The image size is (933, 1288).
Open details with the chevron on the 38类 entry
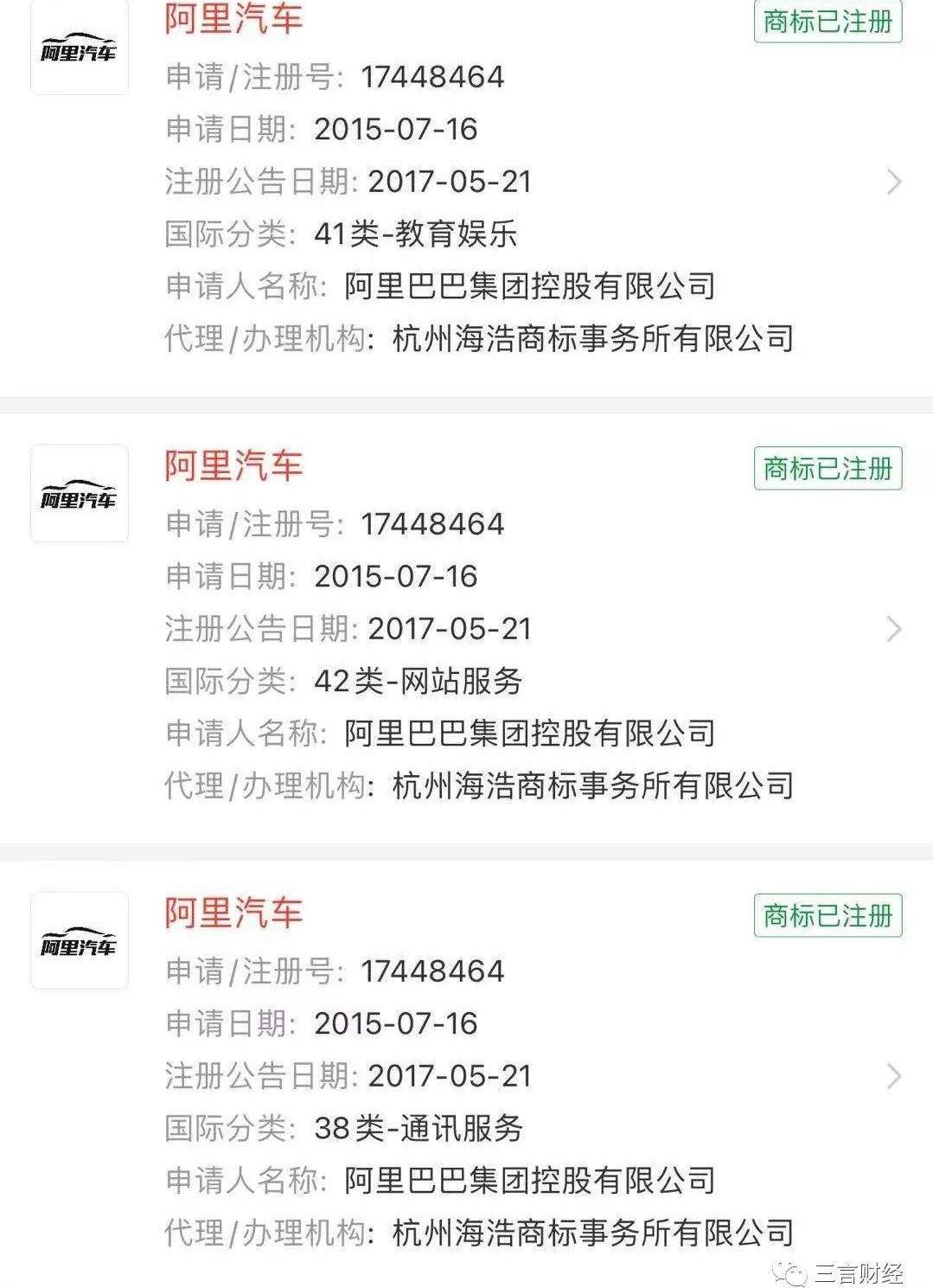click(894, 1075)
